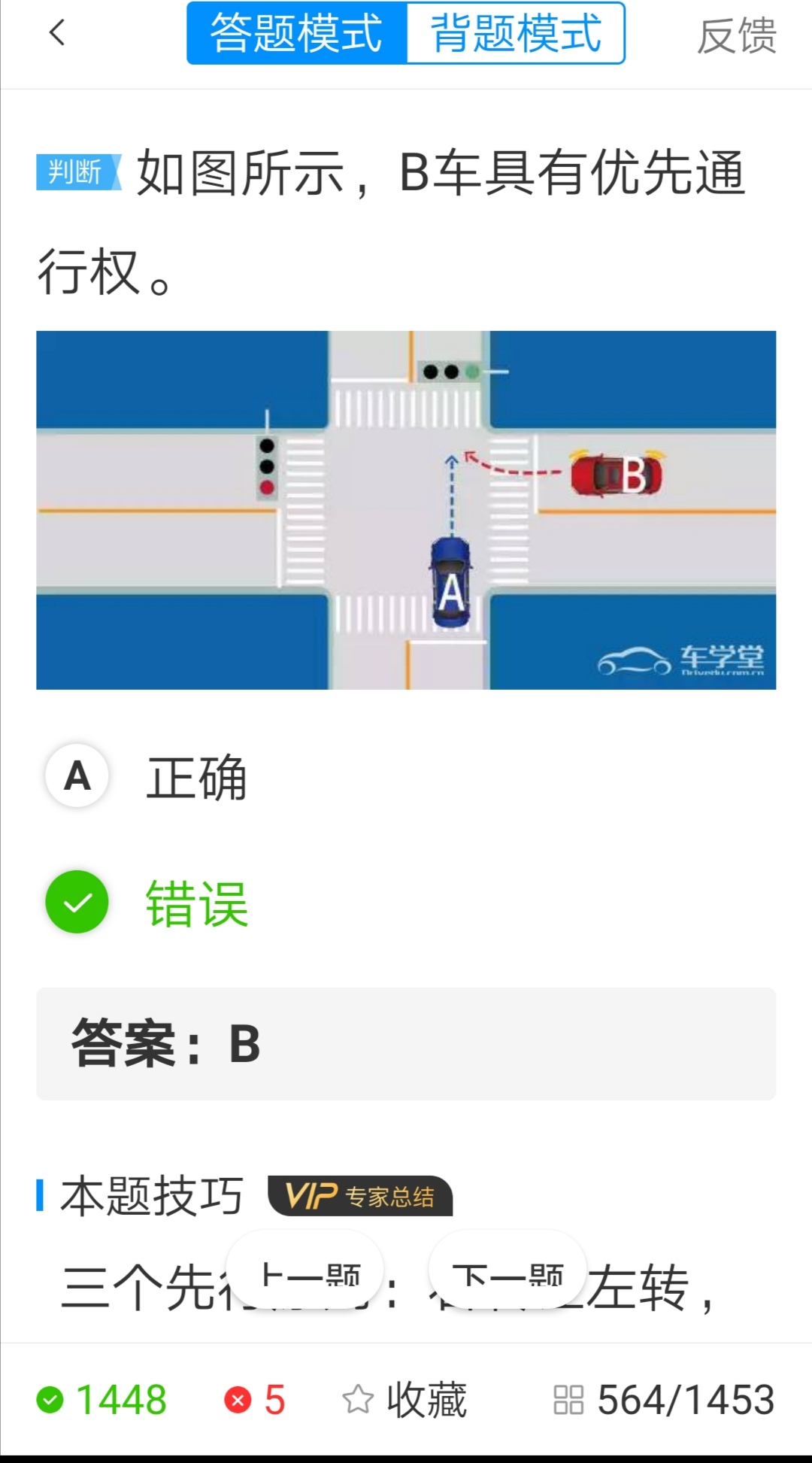812x1463 pixels.
Task: Open the 反馈 feedback page
Action: click(x=735, y=36)
